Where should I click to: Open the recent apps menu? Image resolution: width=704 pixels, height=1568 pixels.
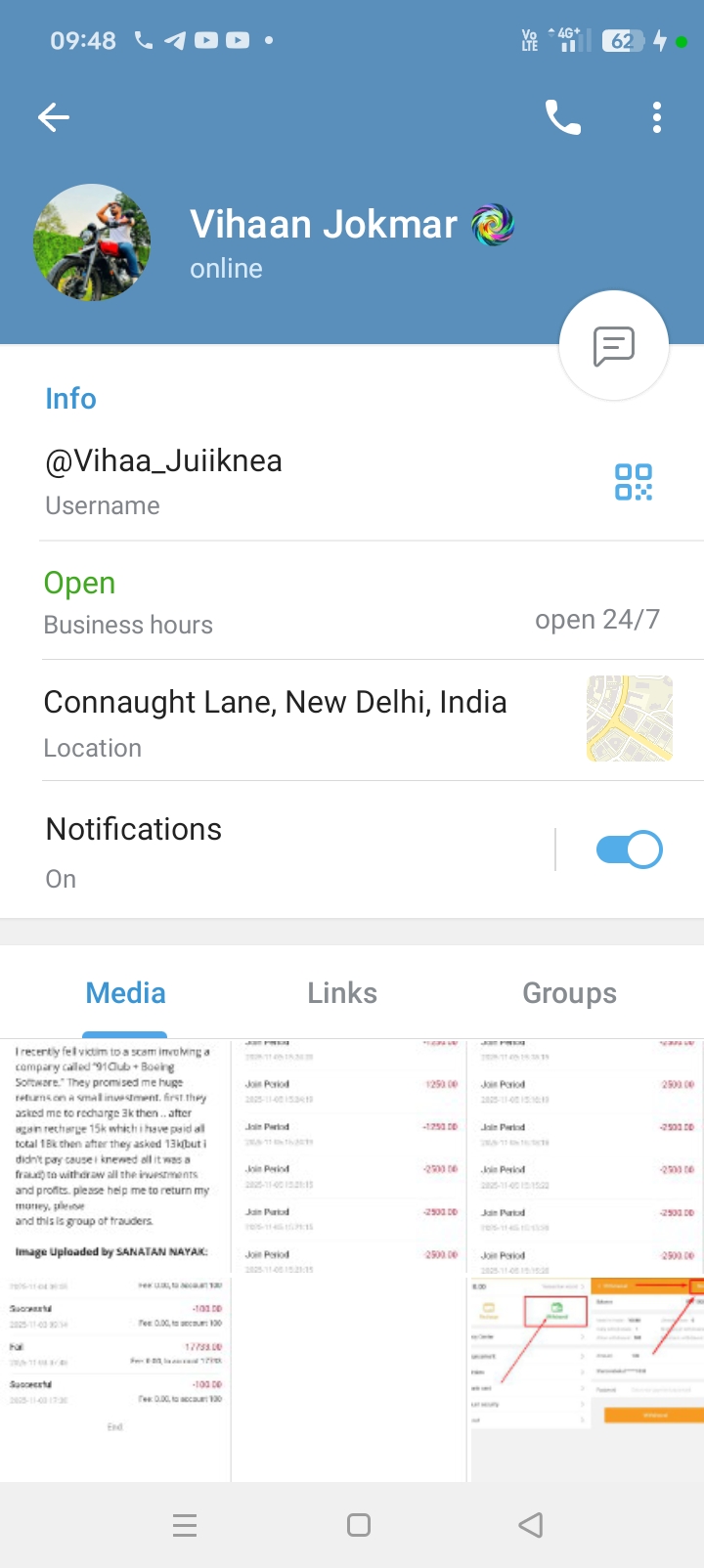point(185,1525)
